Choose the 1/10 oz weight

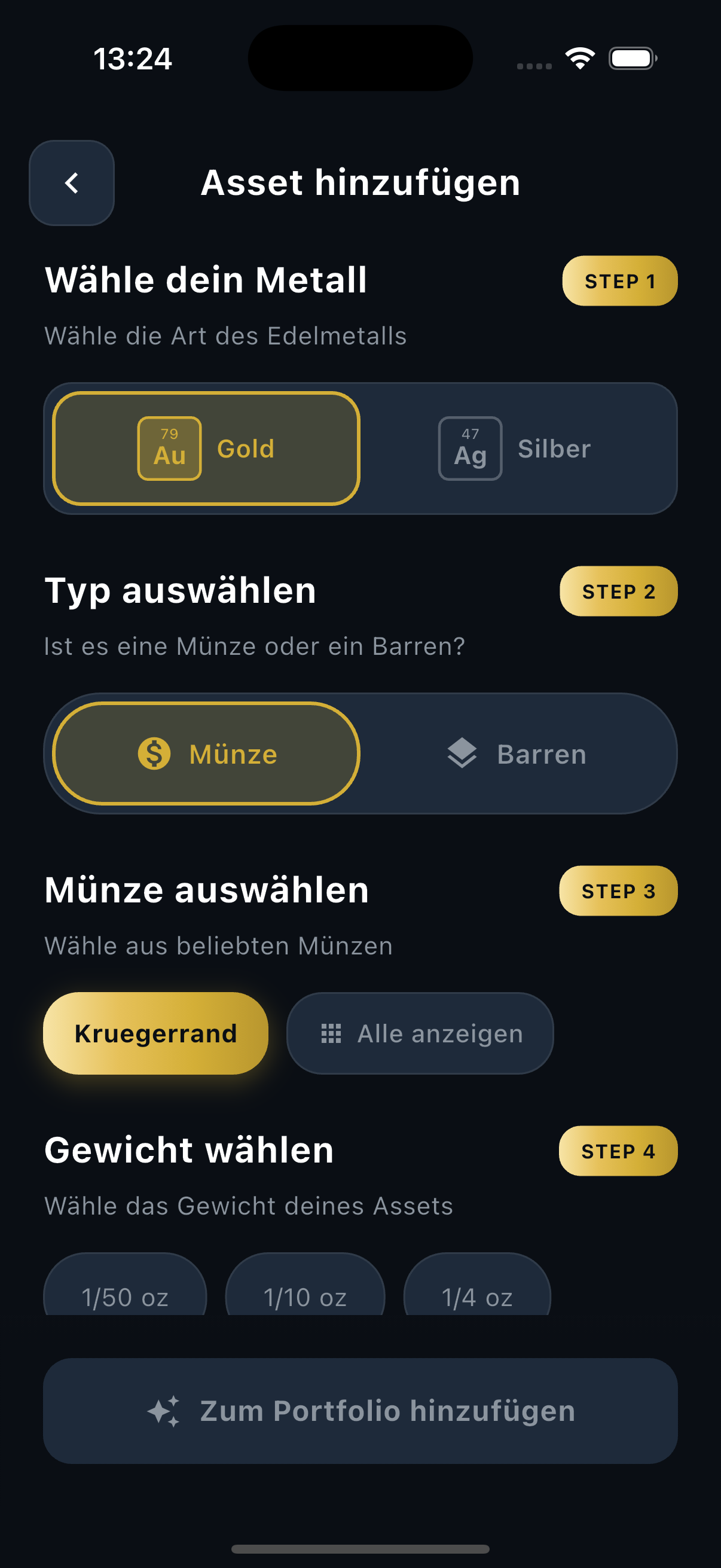click(x=305, y=1292)
